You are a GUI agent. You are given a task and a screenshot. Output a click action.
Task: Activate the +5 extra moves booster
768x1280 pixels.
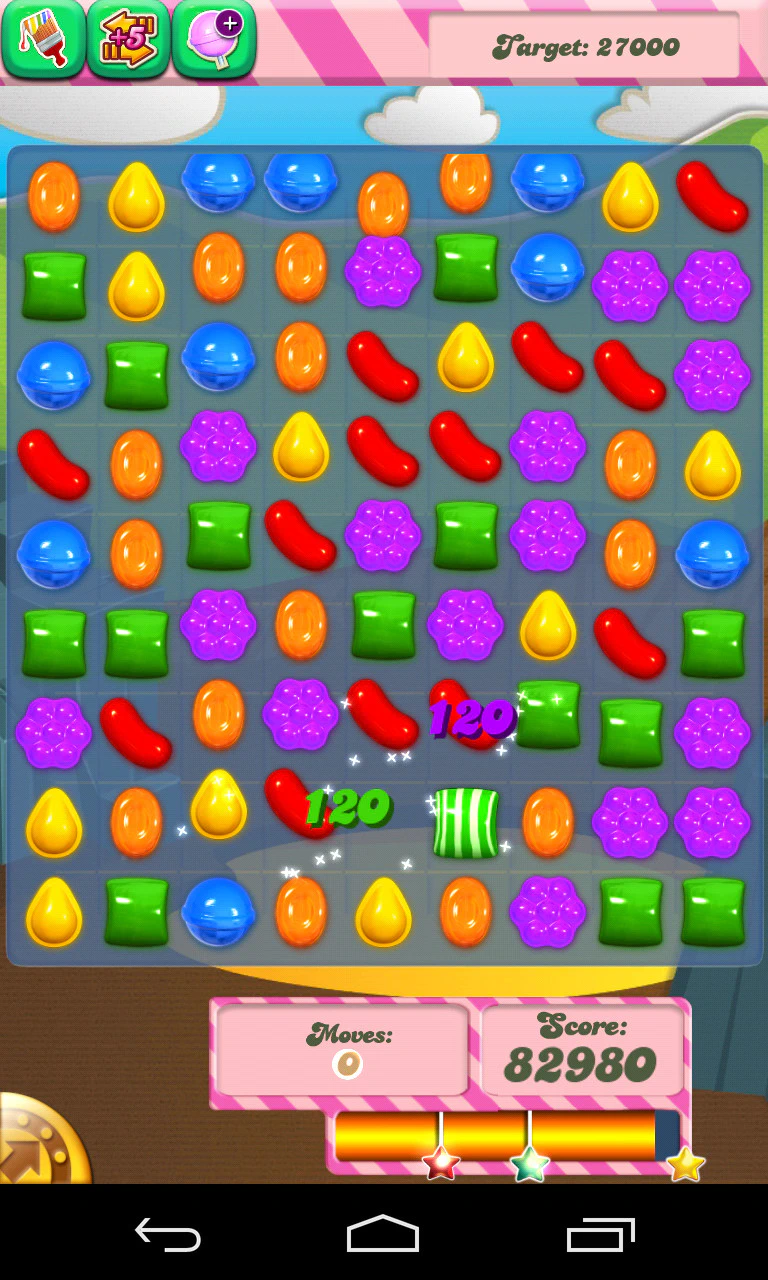[x=128, y=38]
